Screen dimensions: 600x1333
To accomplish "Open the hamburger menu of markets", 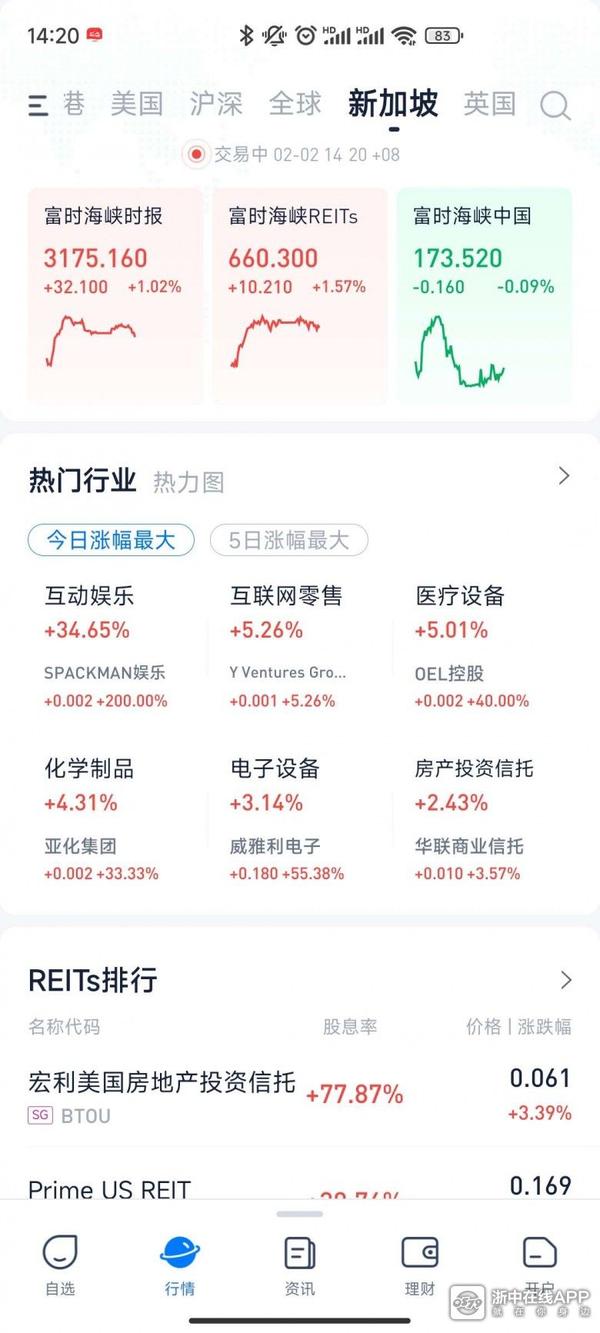I will pyautogui.click(x=38, y=105).
